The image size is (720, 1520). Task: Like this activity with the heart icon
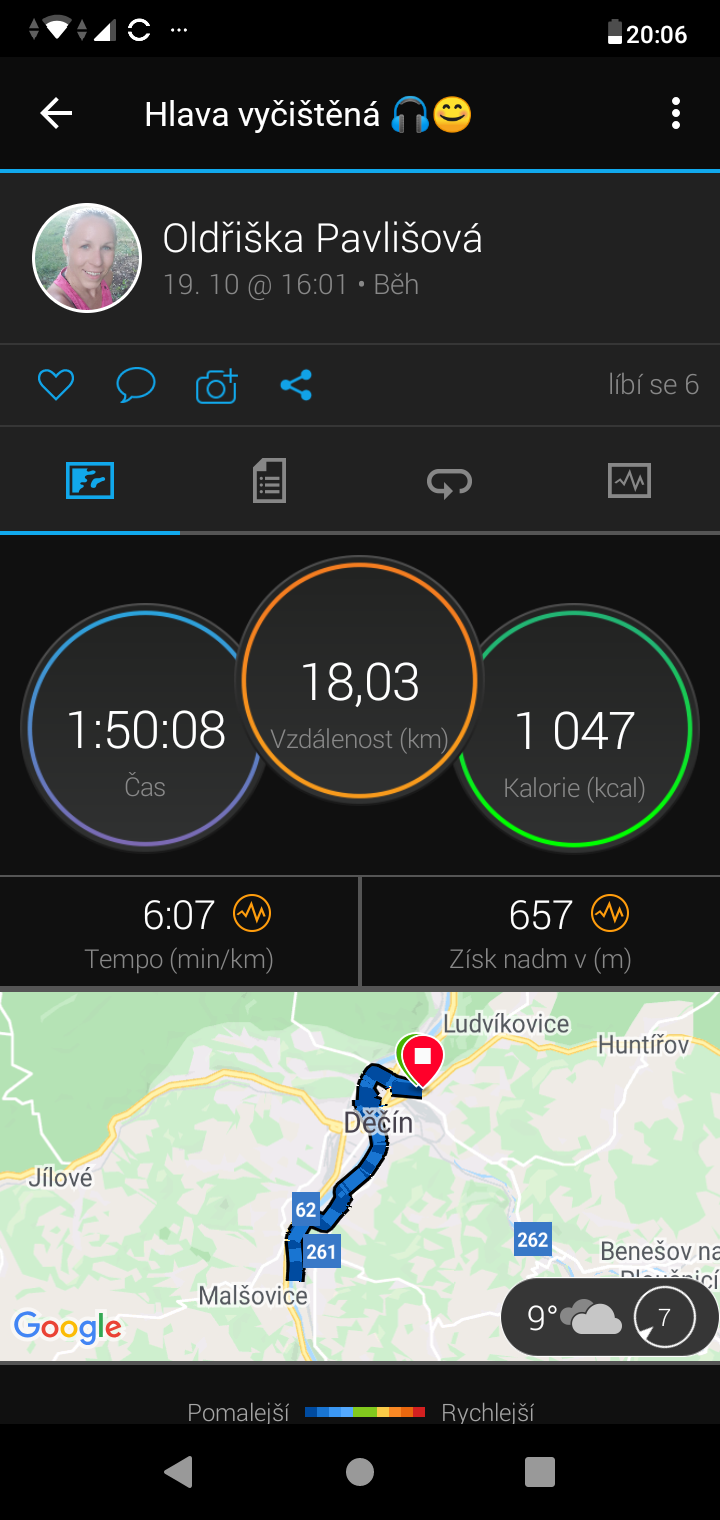click(x=56, y=385)
